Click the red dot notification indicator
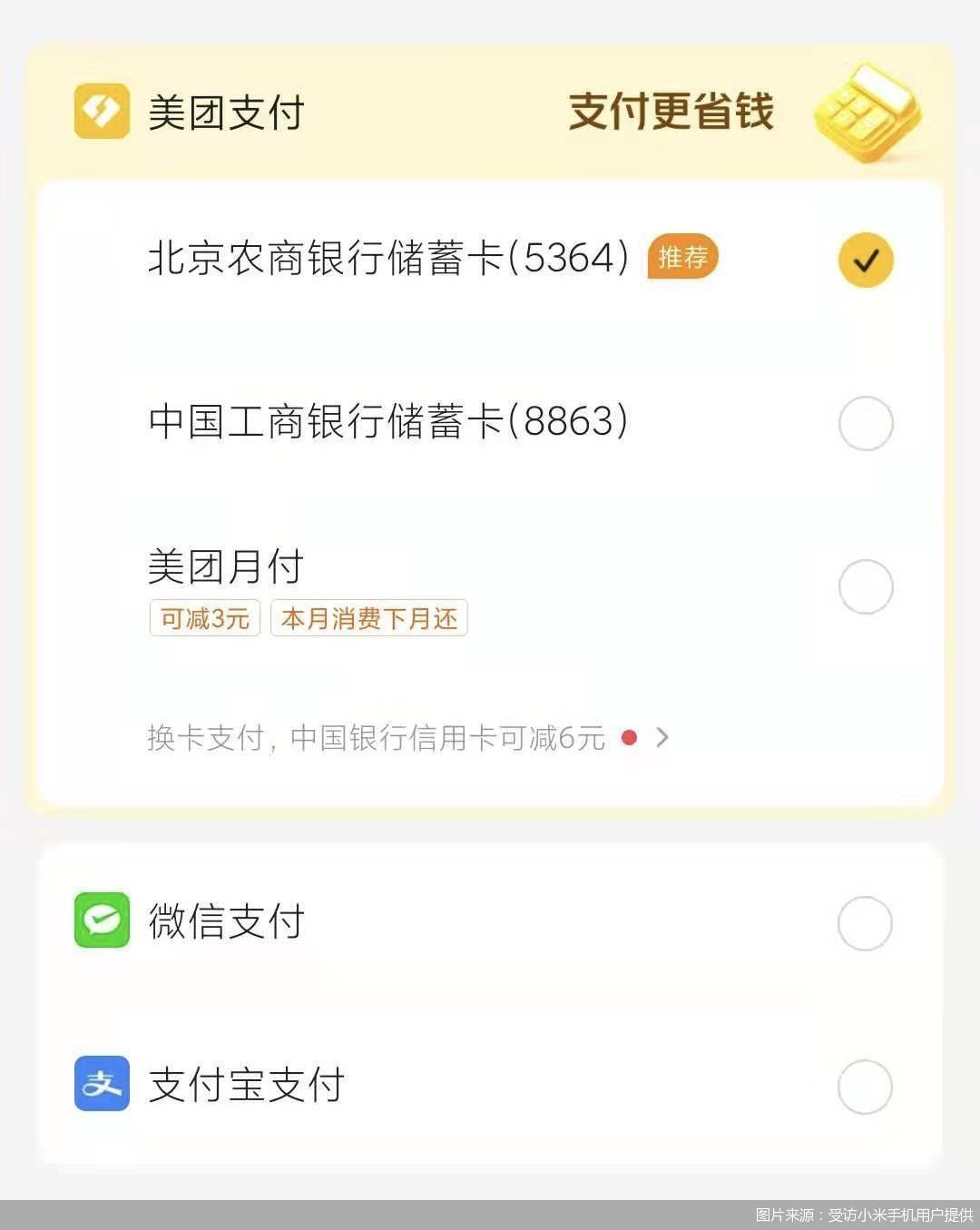 (x=627, y=737)
